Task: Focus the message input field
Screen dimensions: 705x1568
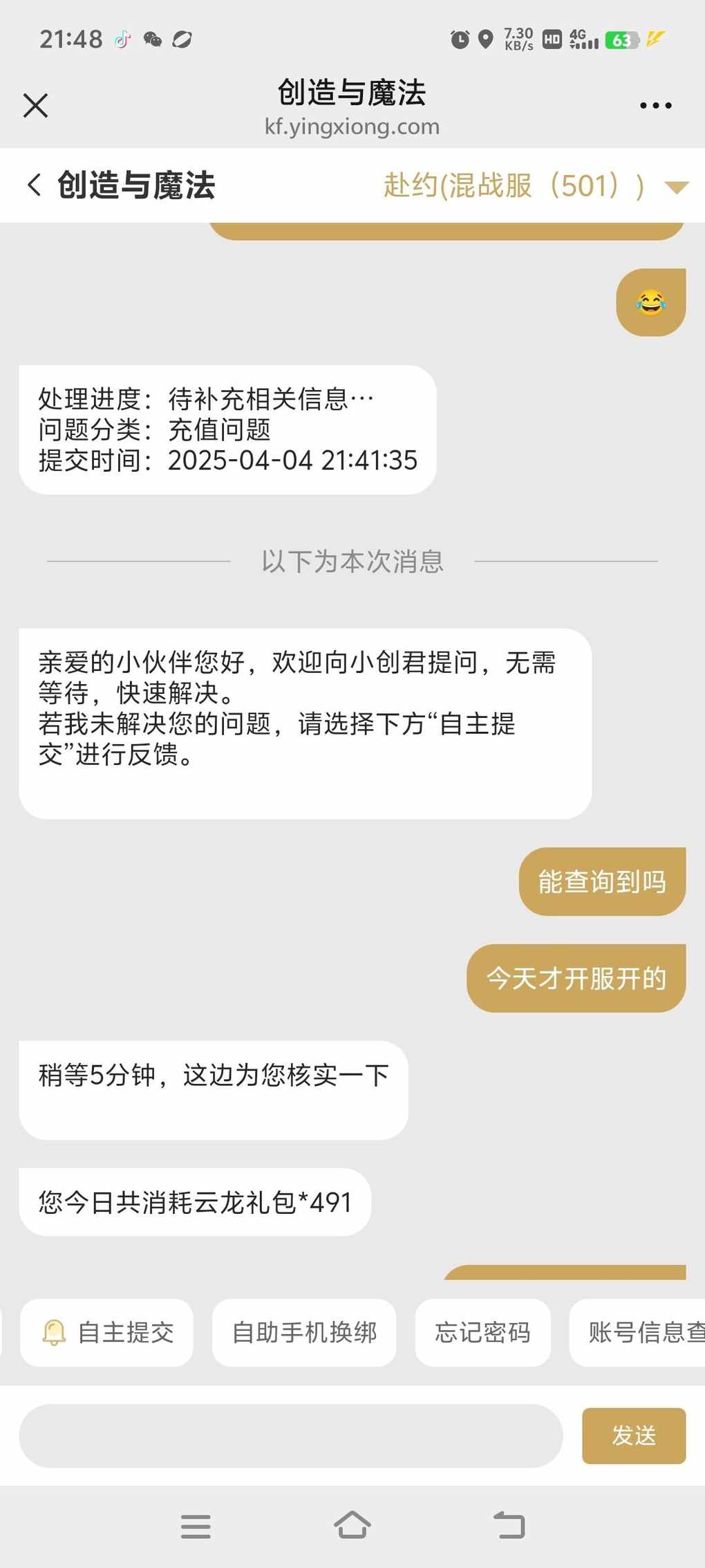Action: [x=291, y=1436]
